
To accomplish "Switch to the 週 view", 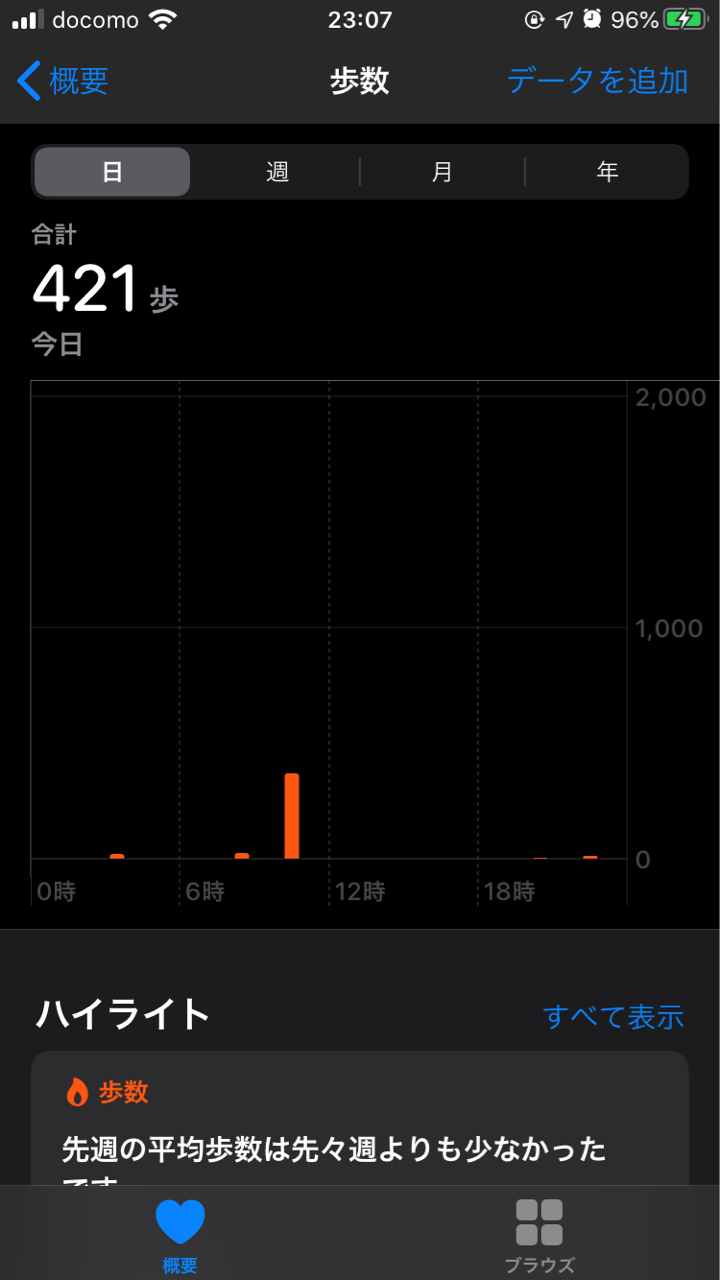I will click(277, 172).
